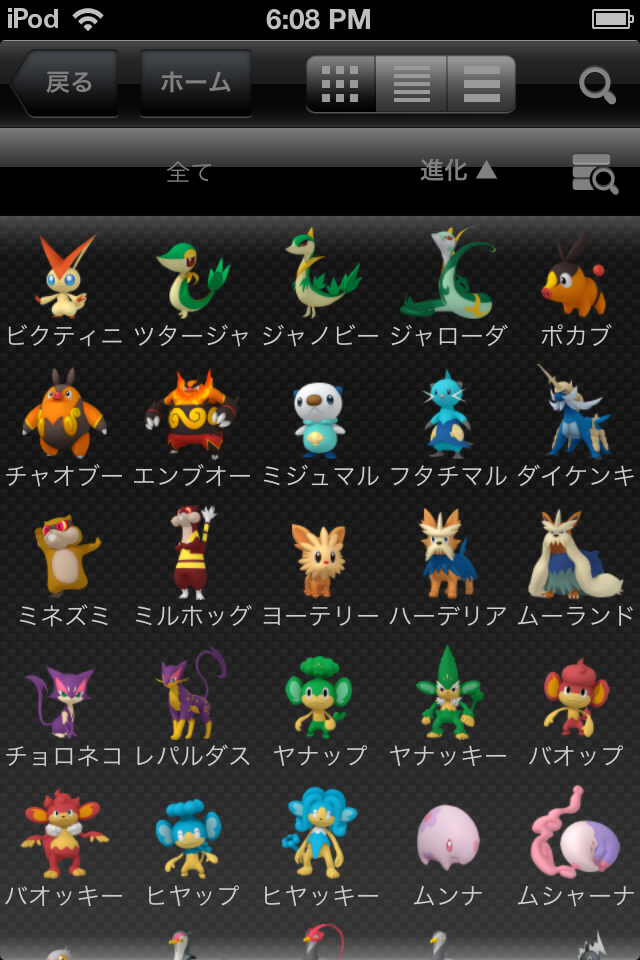Tap the 戻る back button
640x960 pixels.
[66, 83]
